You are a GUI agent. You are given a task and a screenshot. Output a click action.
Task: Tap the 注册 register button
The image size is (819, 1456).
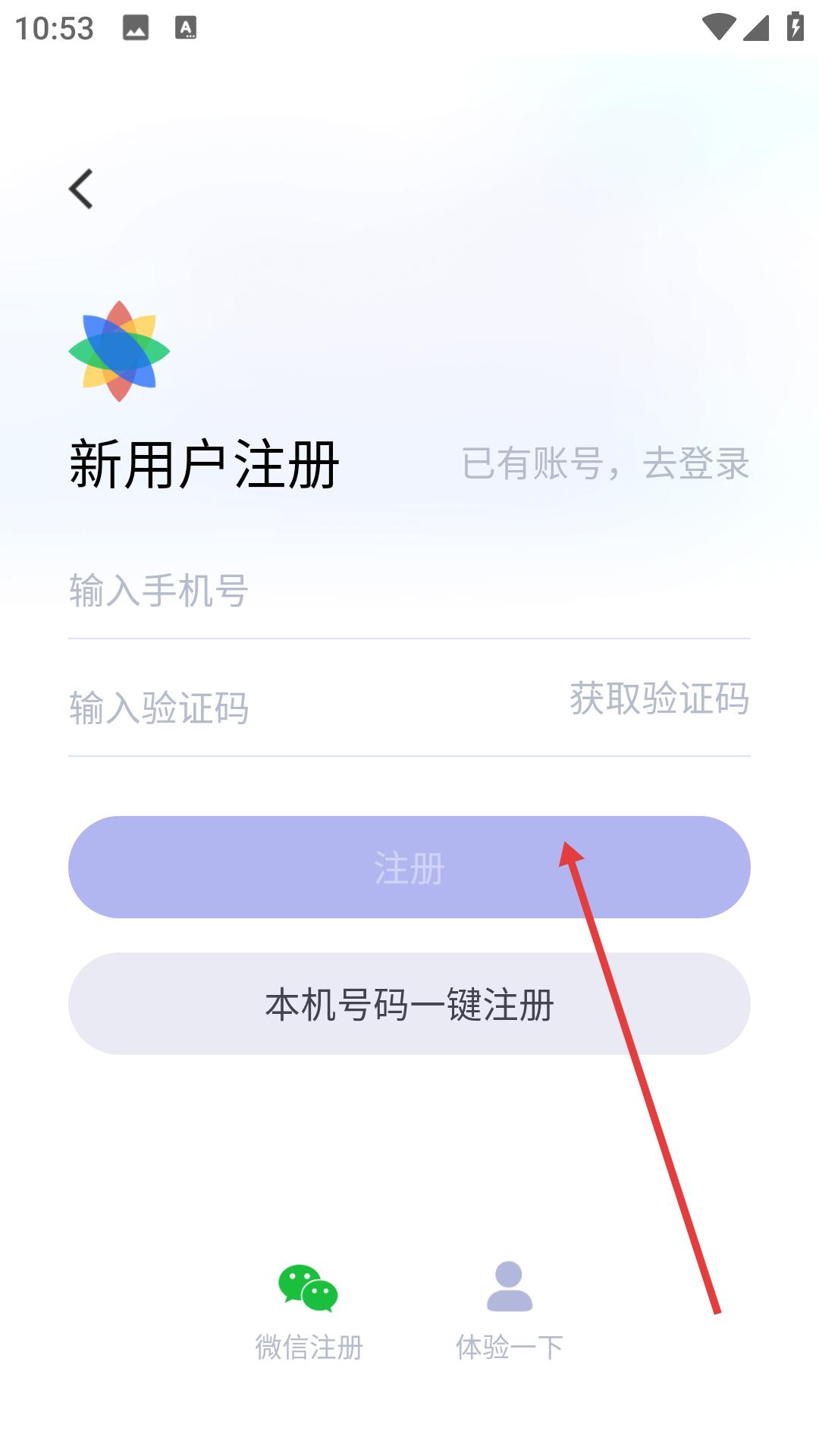(409, 868)
